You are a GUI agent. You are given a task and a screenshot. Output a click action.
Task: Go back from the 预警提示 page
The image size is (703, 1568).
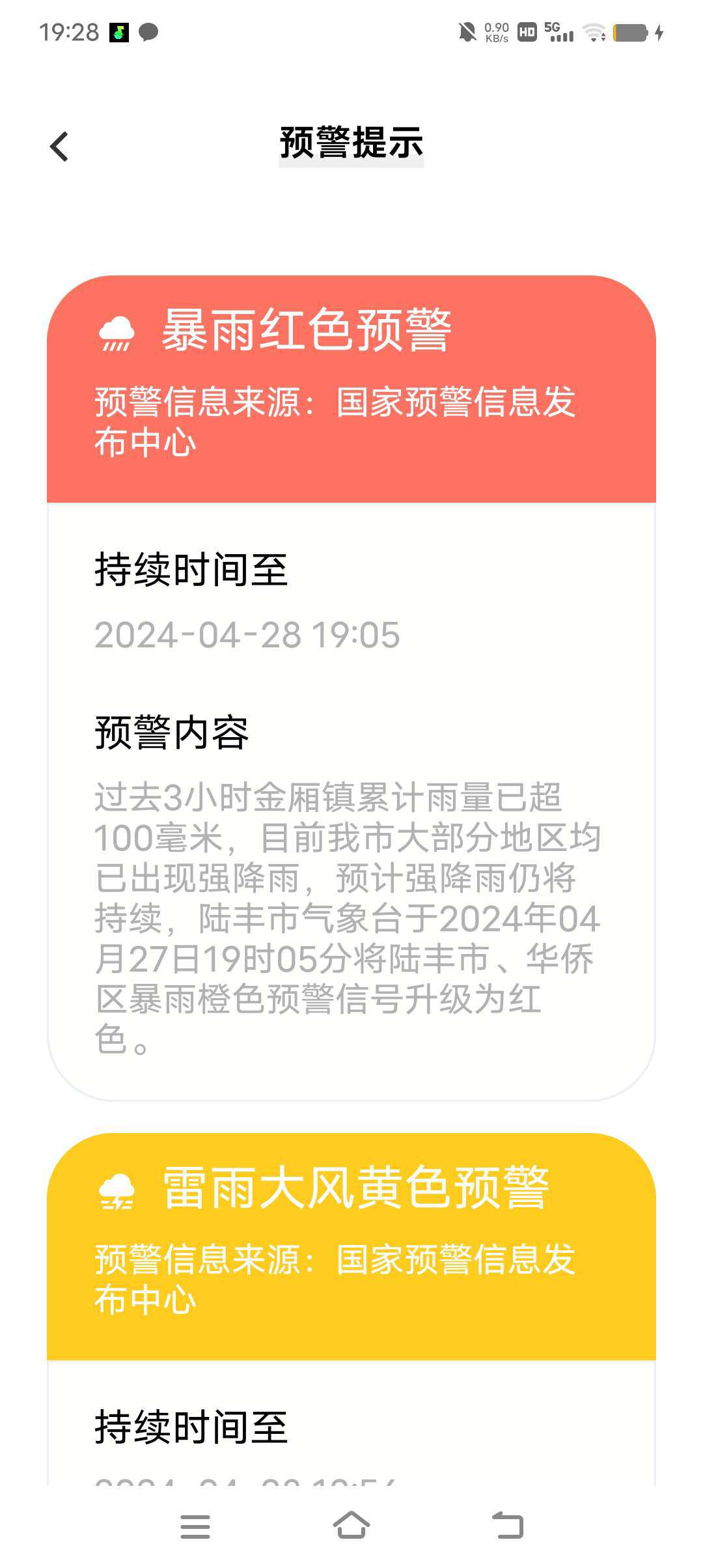click(59, 147)
